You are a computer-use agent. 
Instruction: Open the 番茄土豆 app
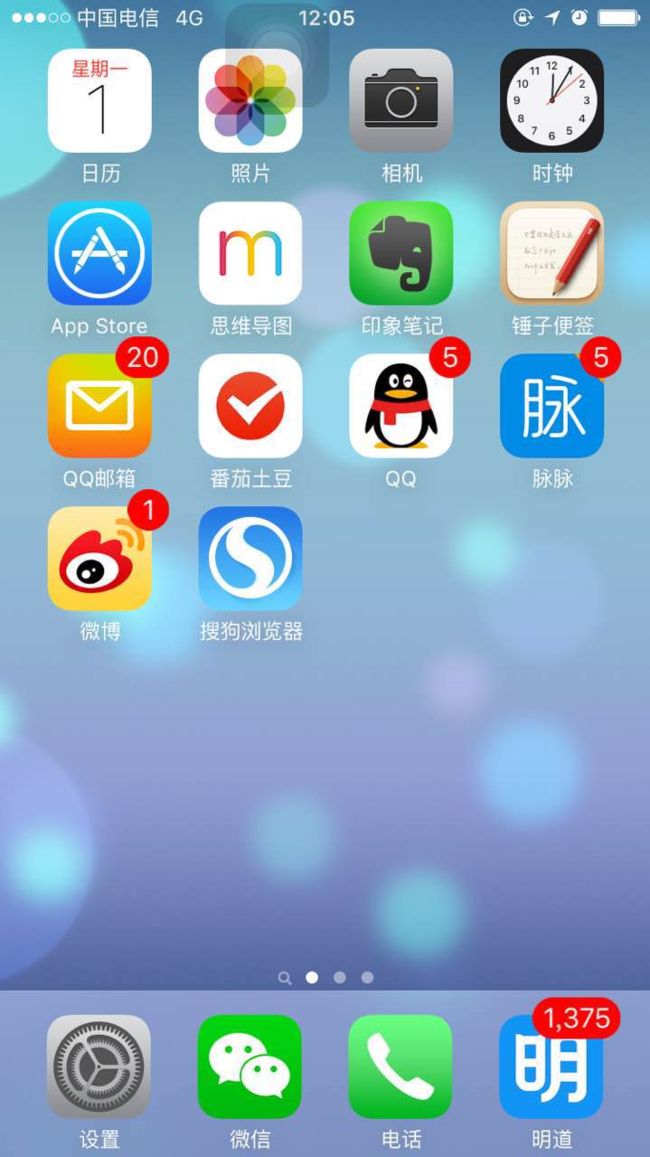click(250, 406)
